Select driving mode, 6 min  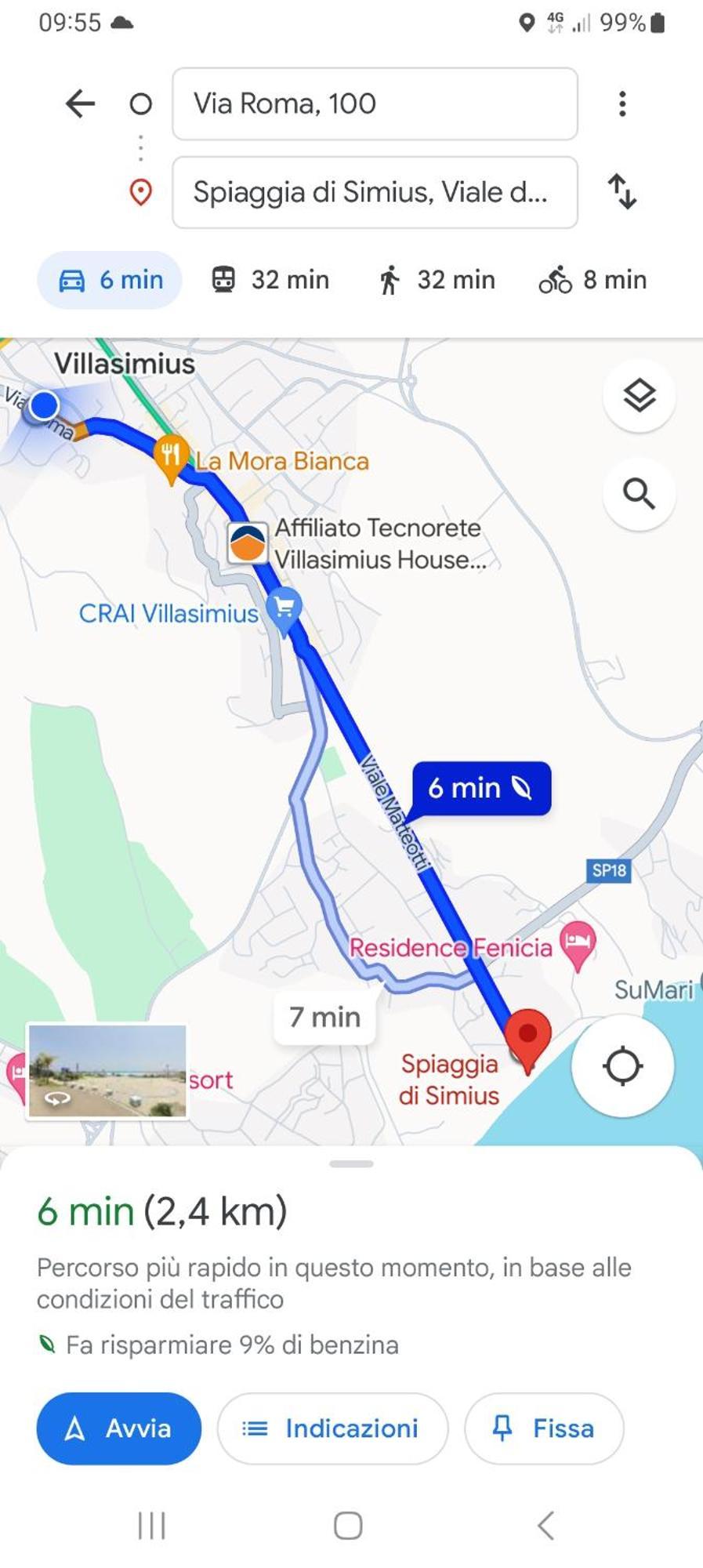[x=111, y=280]
